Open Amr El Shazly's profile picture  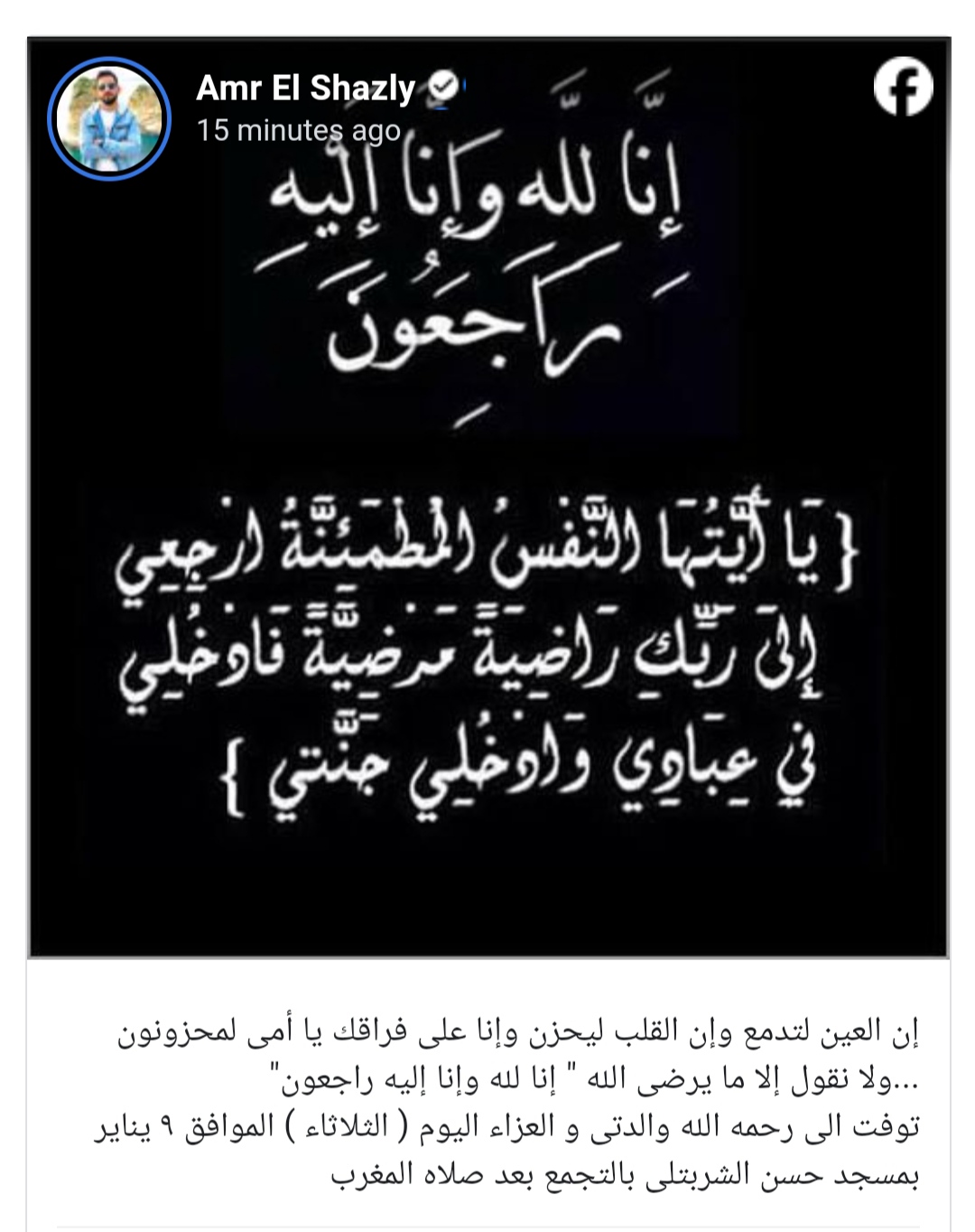(x=109, y=117)
